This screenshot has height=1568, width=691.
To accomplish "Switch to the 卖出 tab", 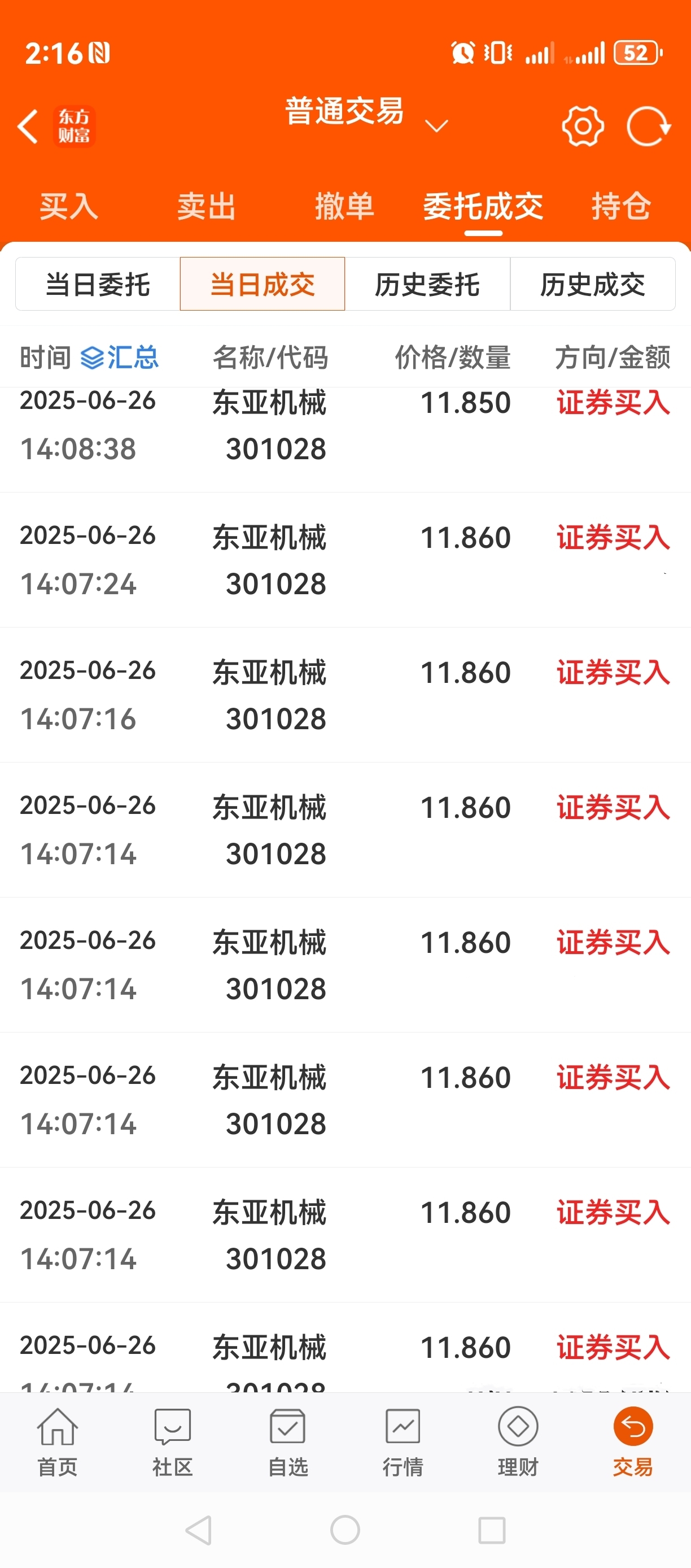I will click(207, 206).
